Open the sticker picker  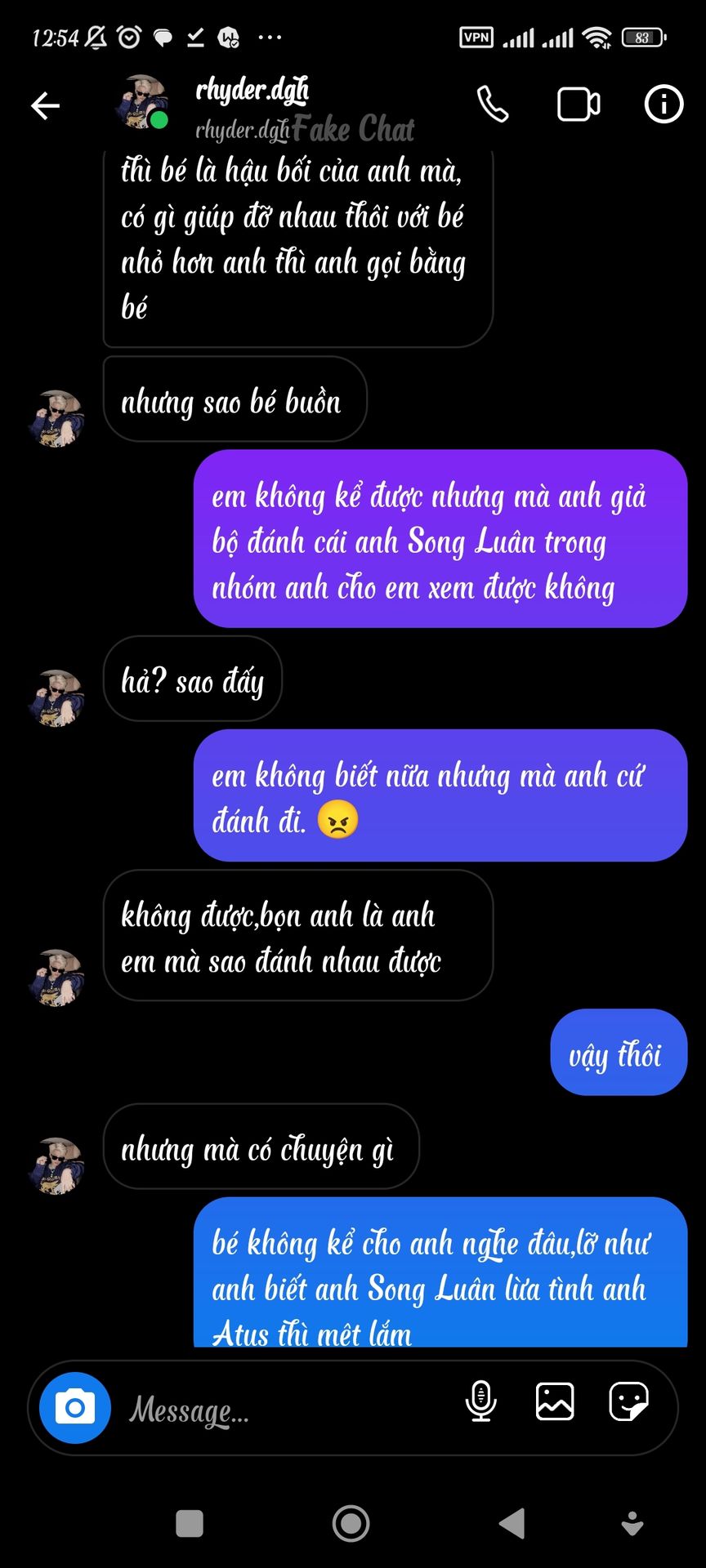pos(629,1401)
